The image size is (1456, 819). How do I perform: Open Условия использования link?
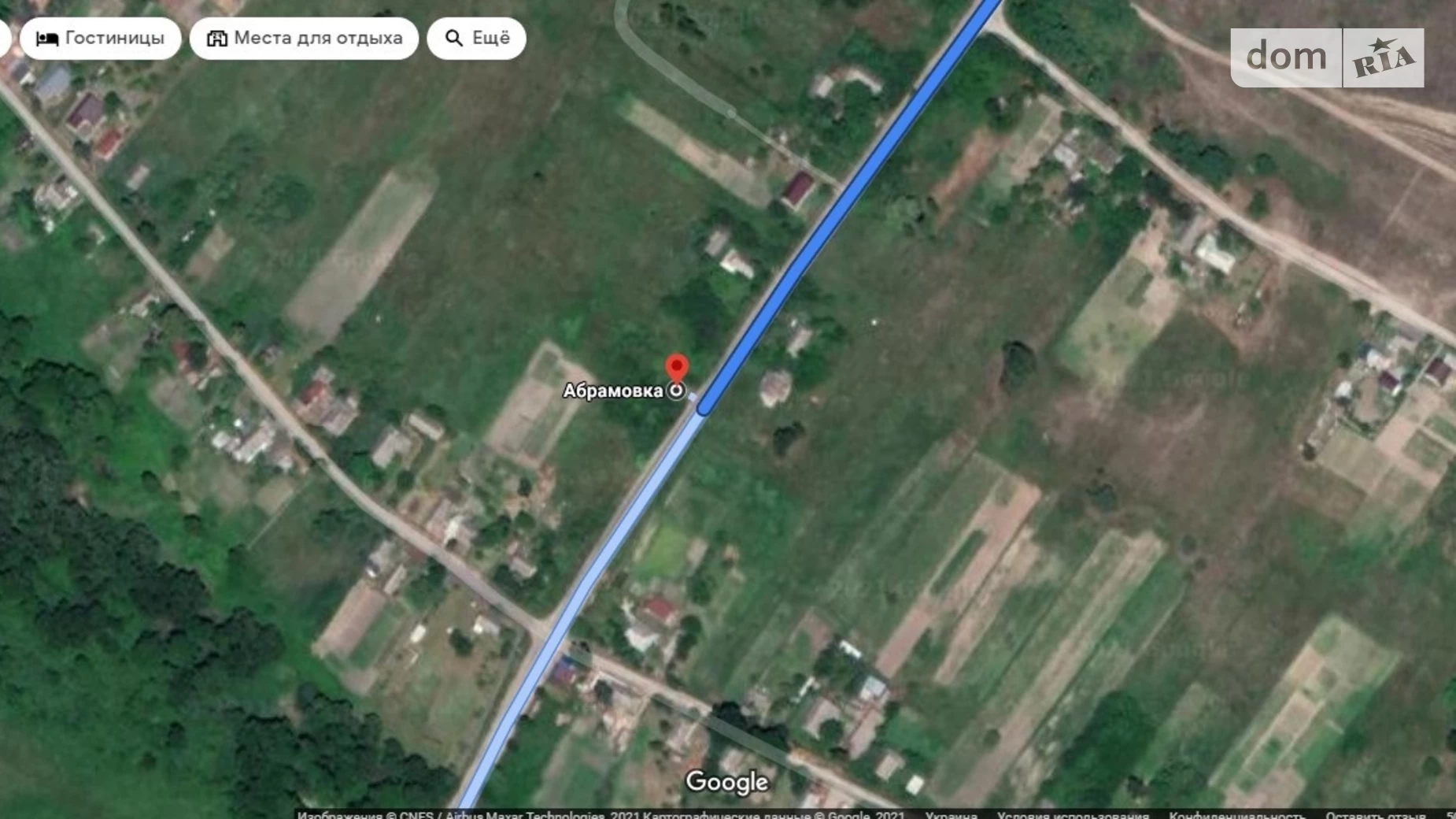point(1072,814)
